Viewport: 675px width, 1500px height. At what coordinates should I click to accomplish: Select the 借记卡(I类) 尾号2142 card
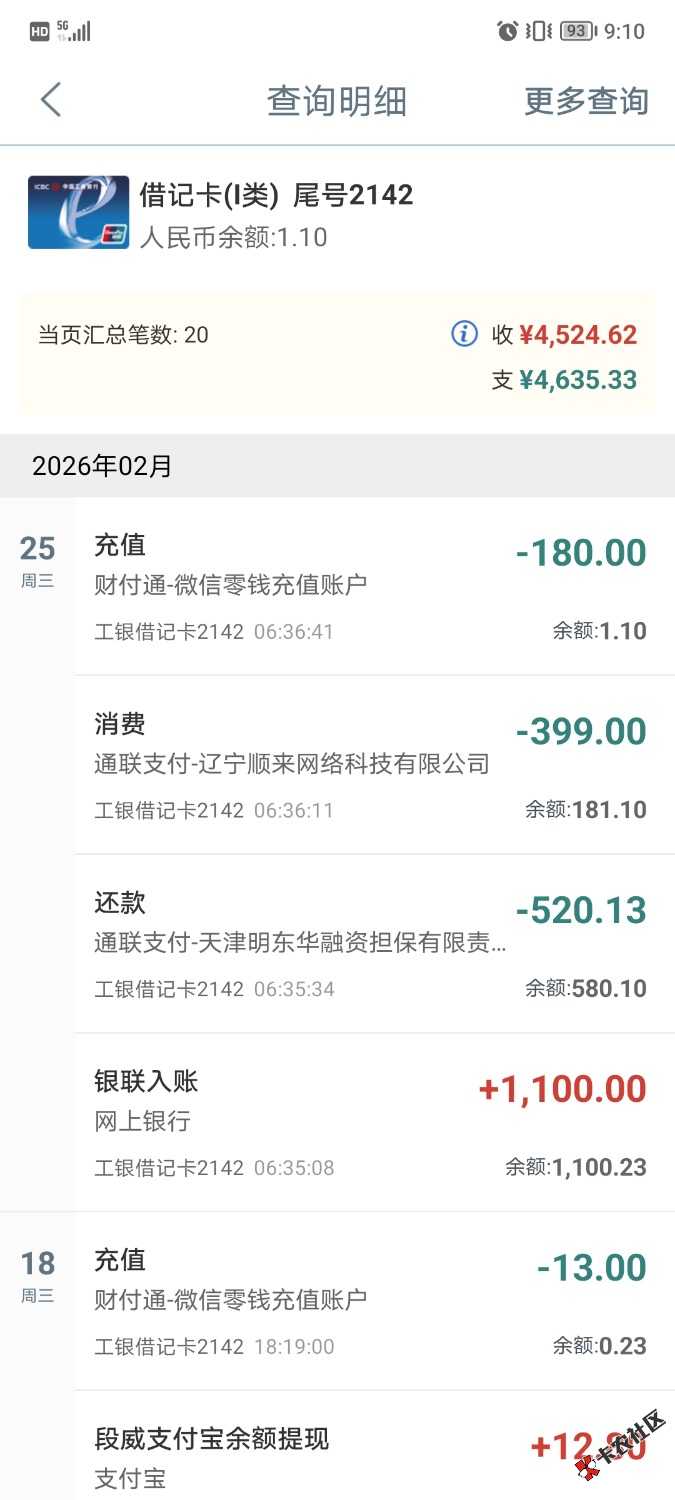click(x=275, y=213)
